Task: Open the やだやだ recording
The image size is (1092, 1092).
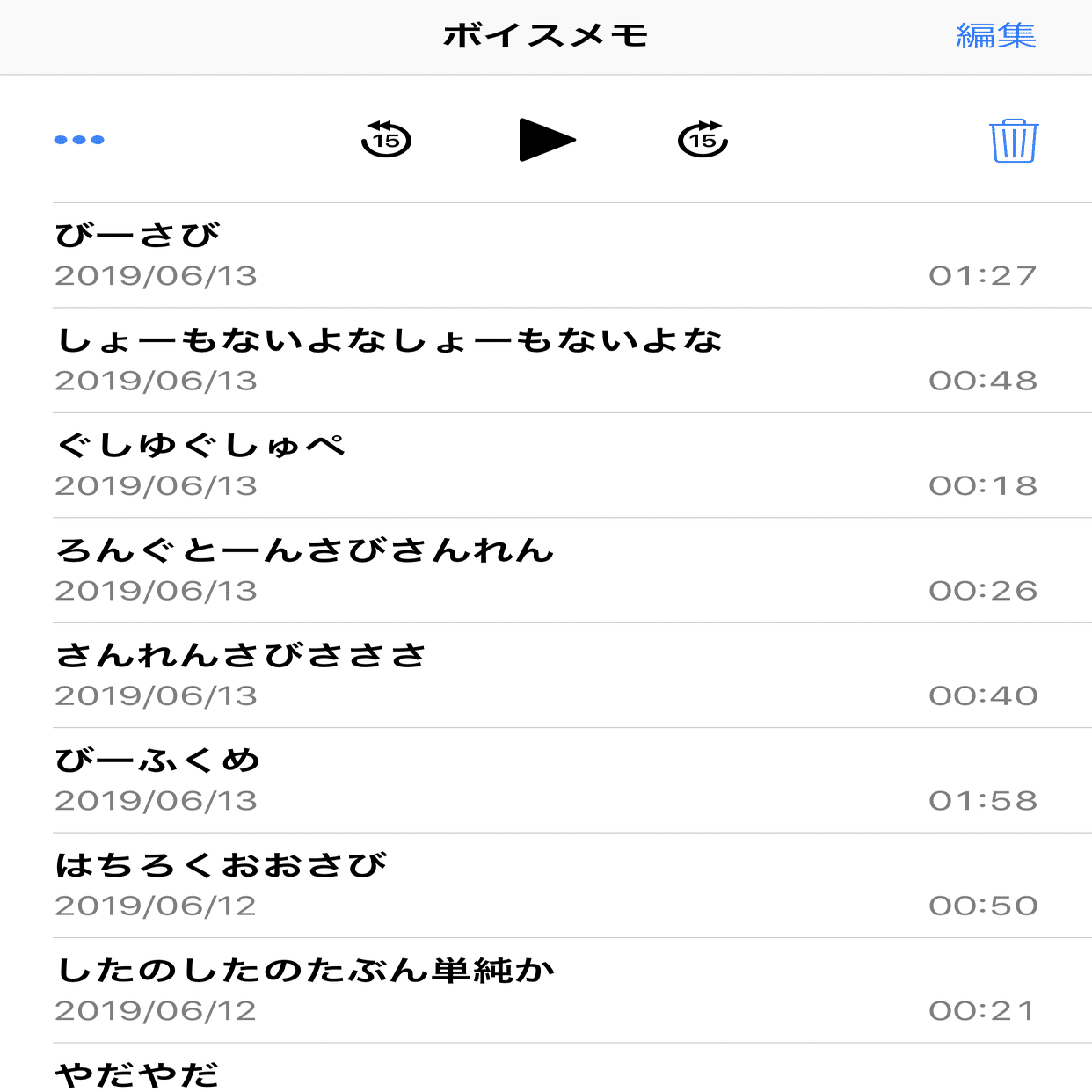Action: [545, 1074]
